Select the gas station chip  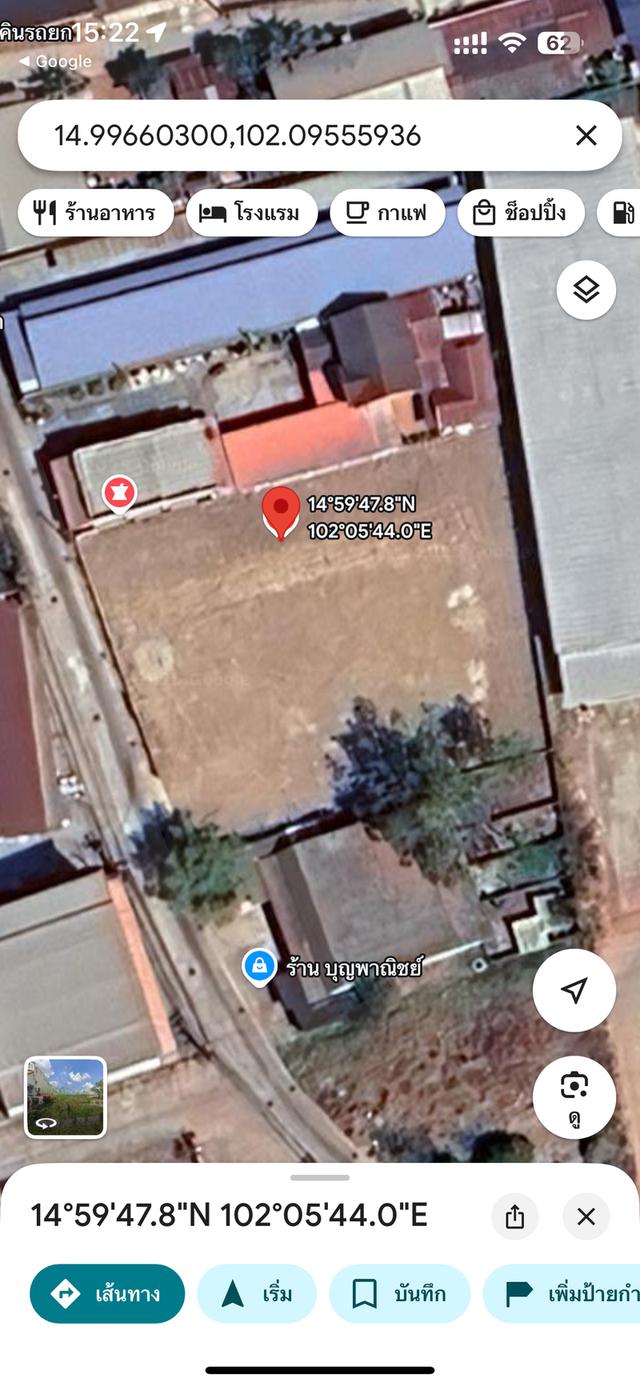[x=622, y=213]
